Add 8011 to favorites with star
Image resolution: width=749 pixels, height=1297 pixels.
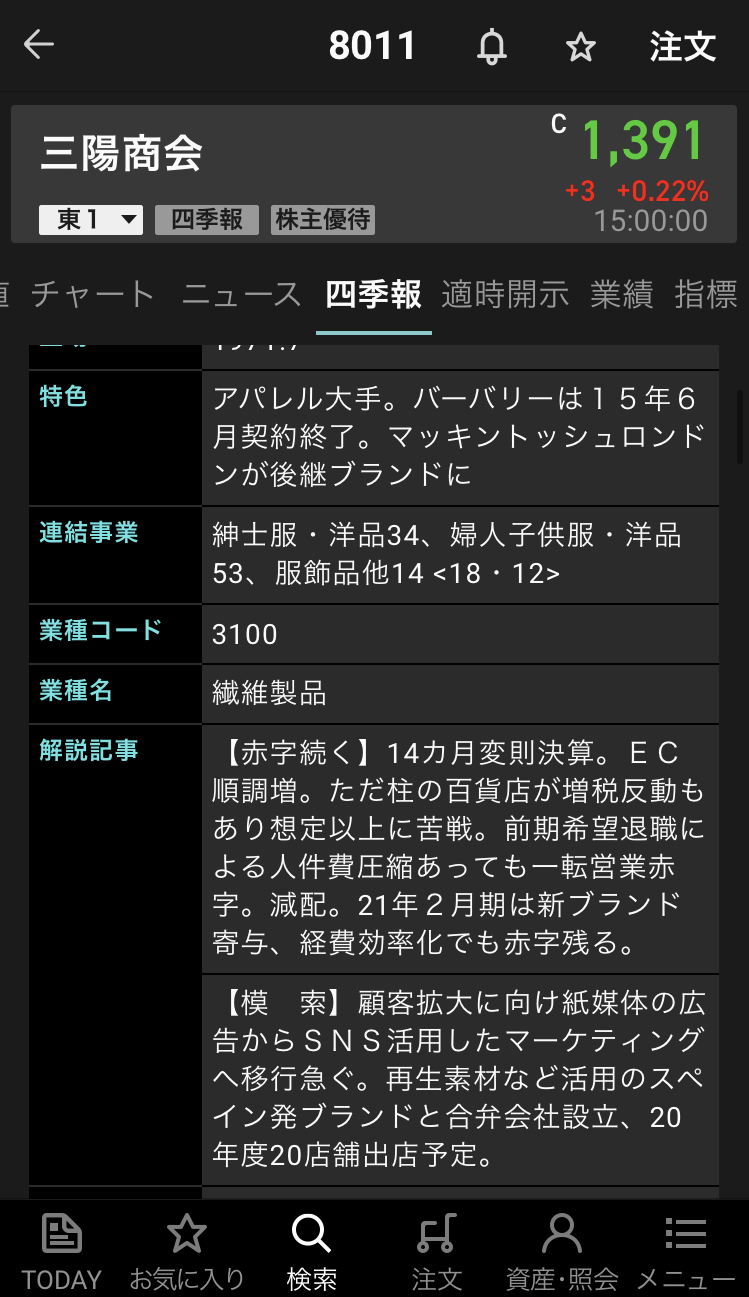[580, 47]
